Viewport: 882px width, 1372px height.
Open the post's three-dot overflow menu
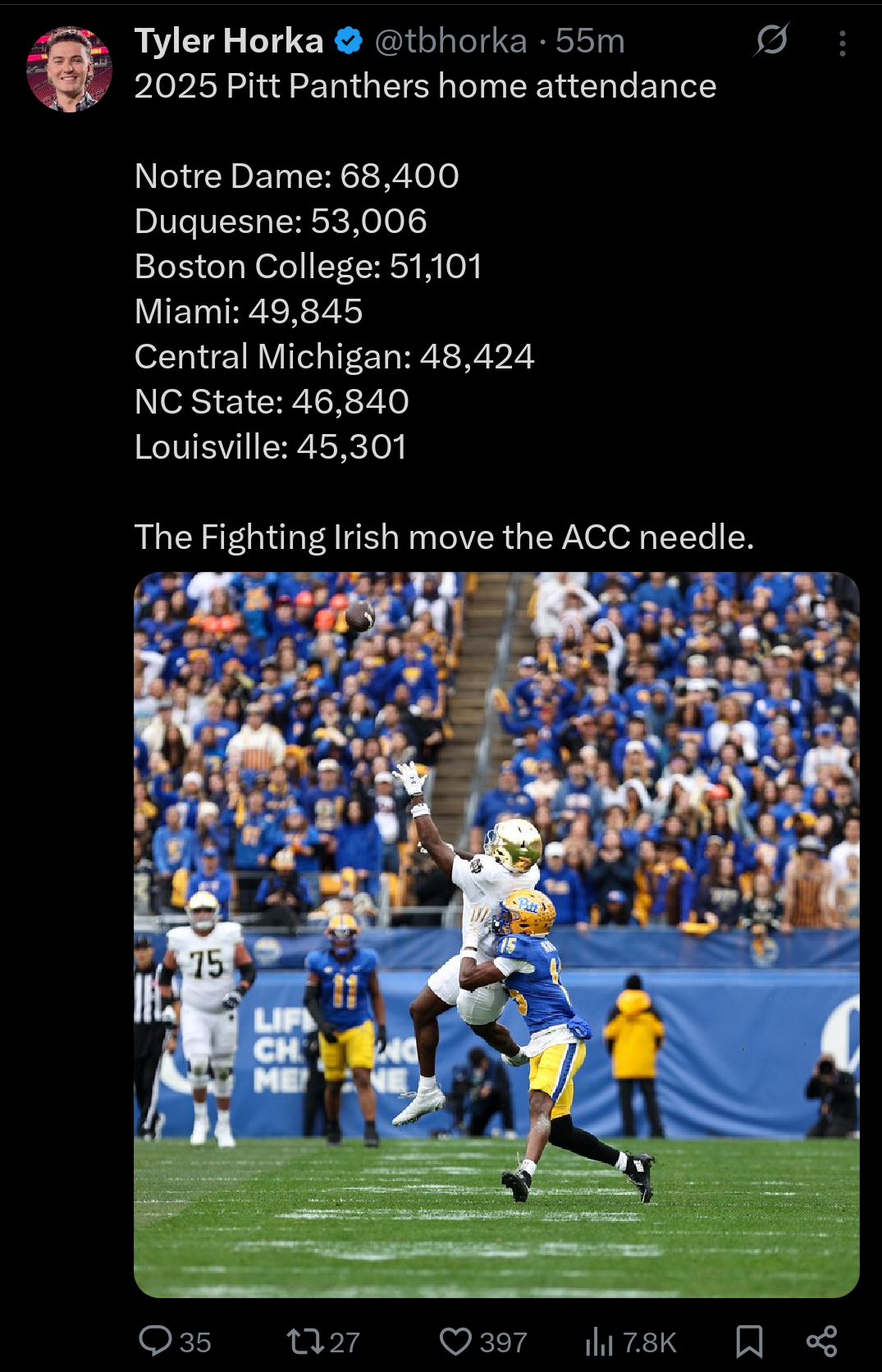click(x=842, y=43)
